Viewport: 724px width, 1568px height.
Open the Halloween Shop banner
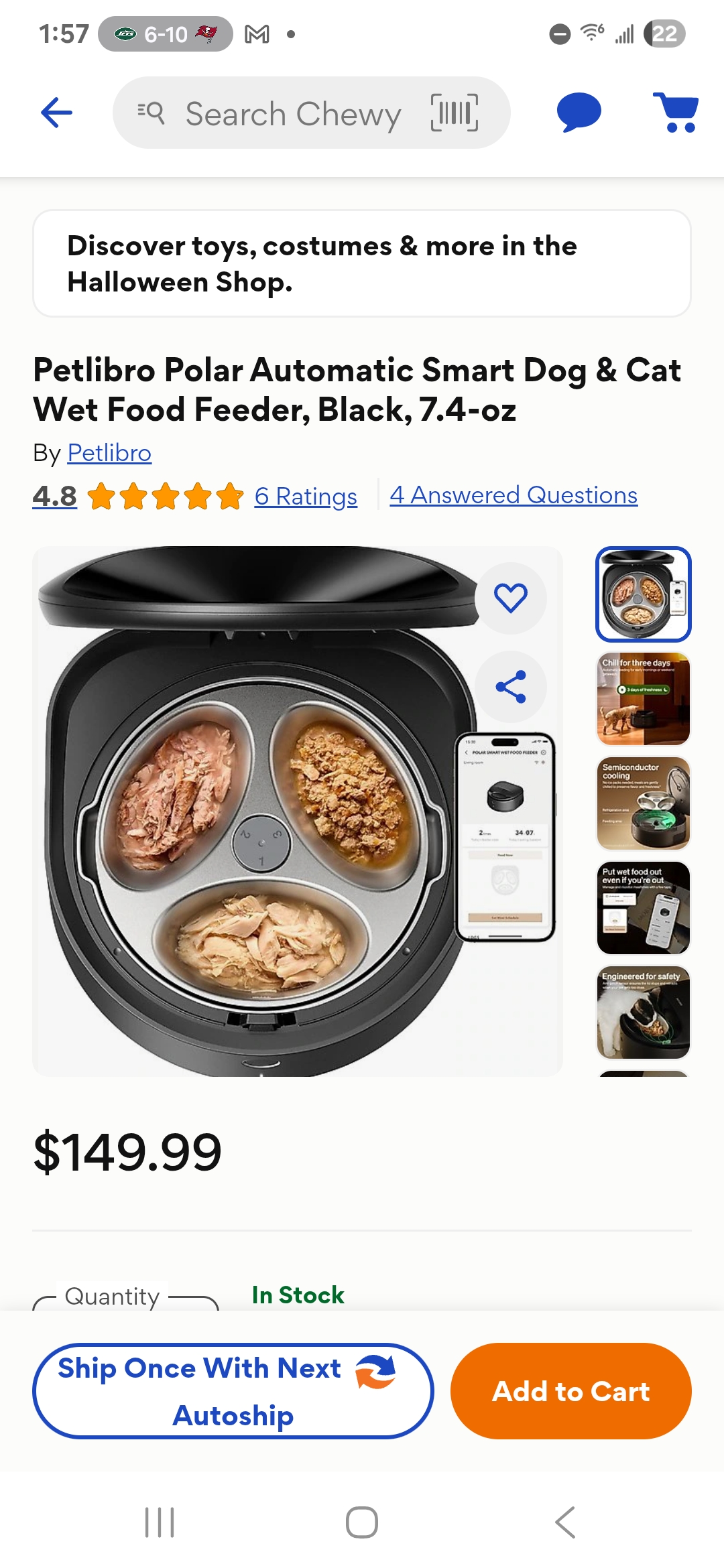362,263
